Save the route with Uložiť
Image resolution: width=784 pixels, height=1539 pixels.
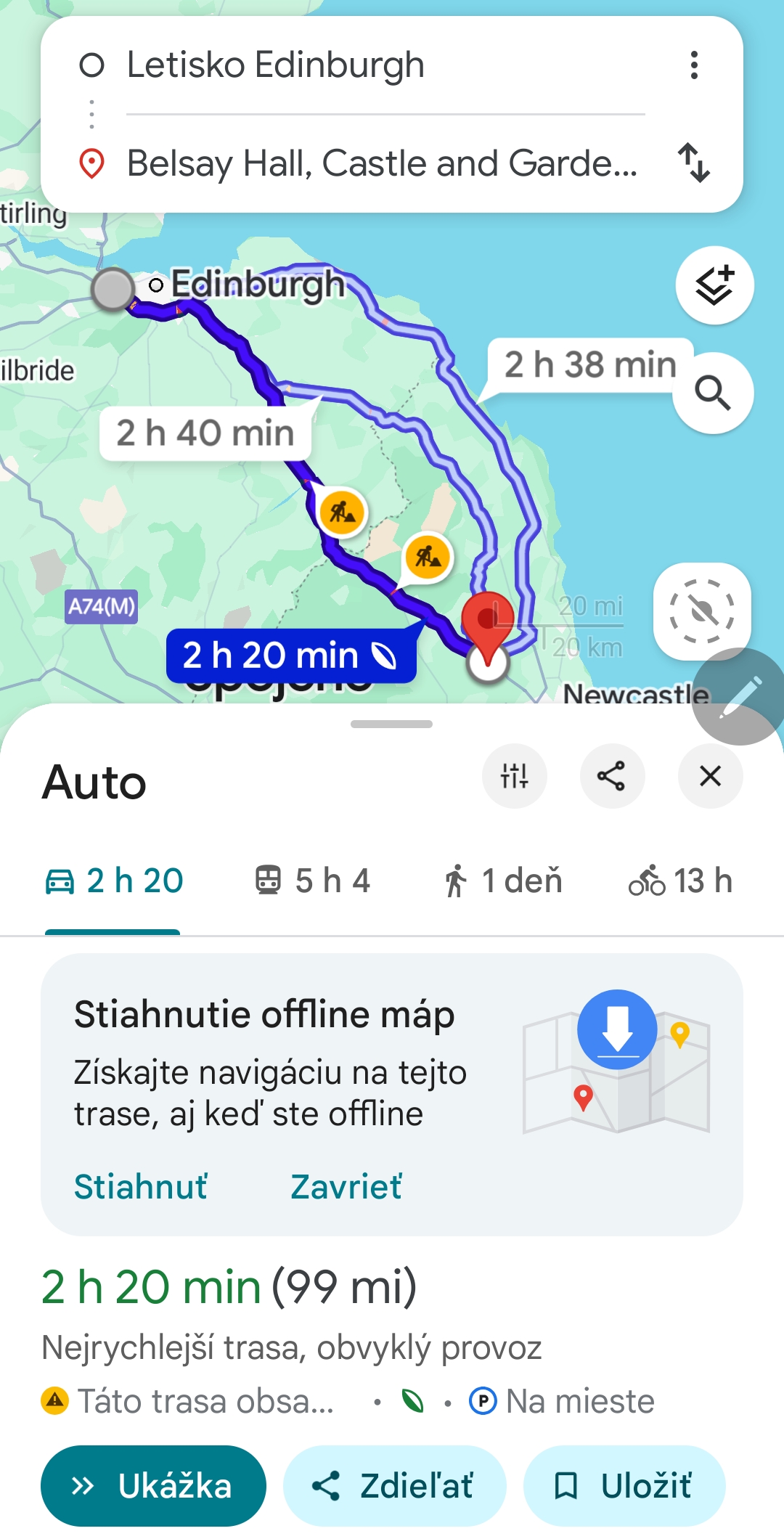coord(624,1486)
